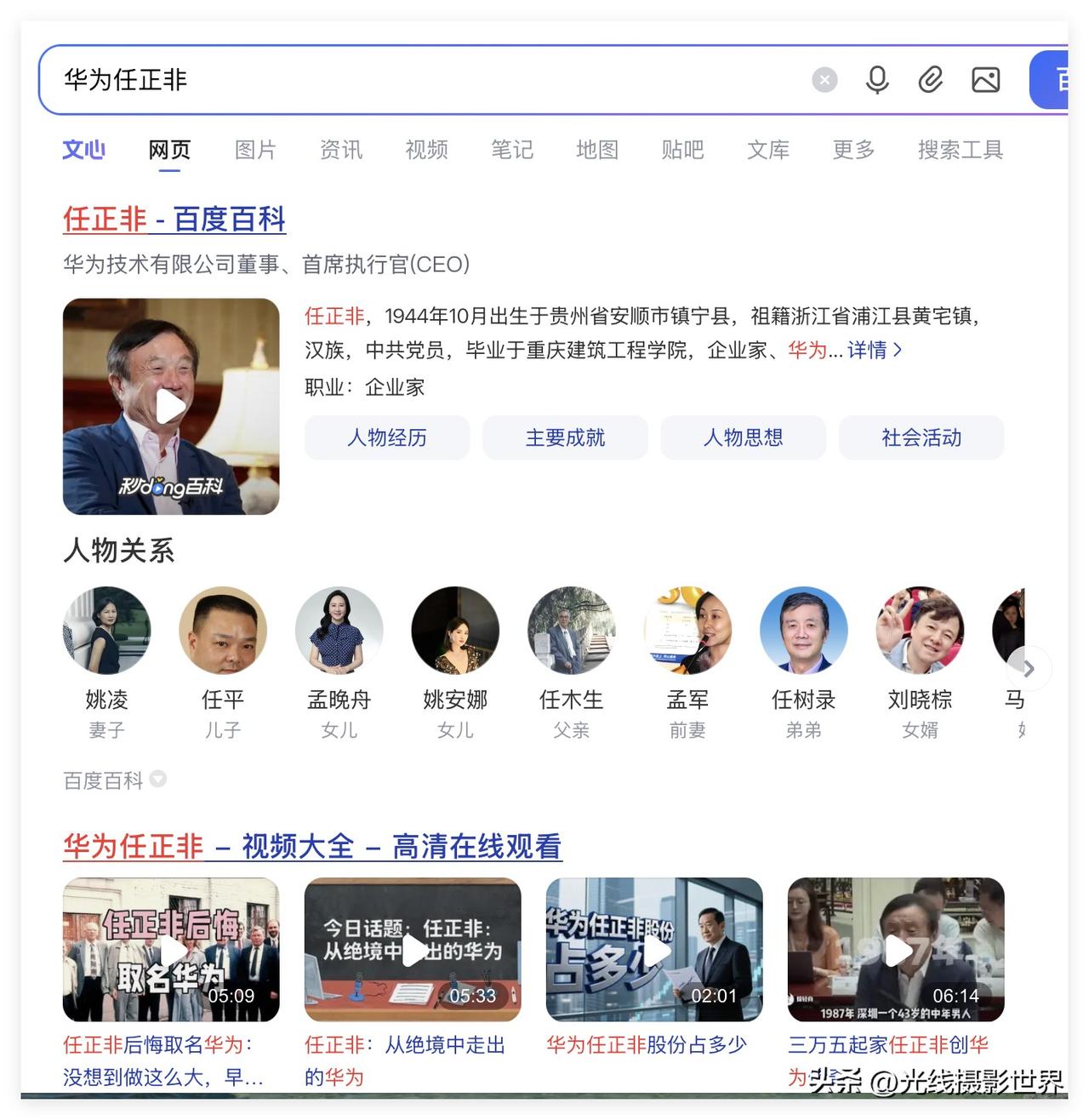The height and width of the screenshot is (1120, 1089).
Task: Open image search with the camera icon
Action: tap(985, 80)
